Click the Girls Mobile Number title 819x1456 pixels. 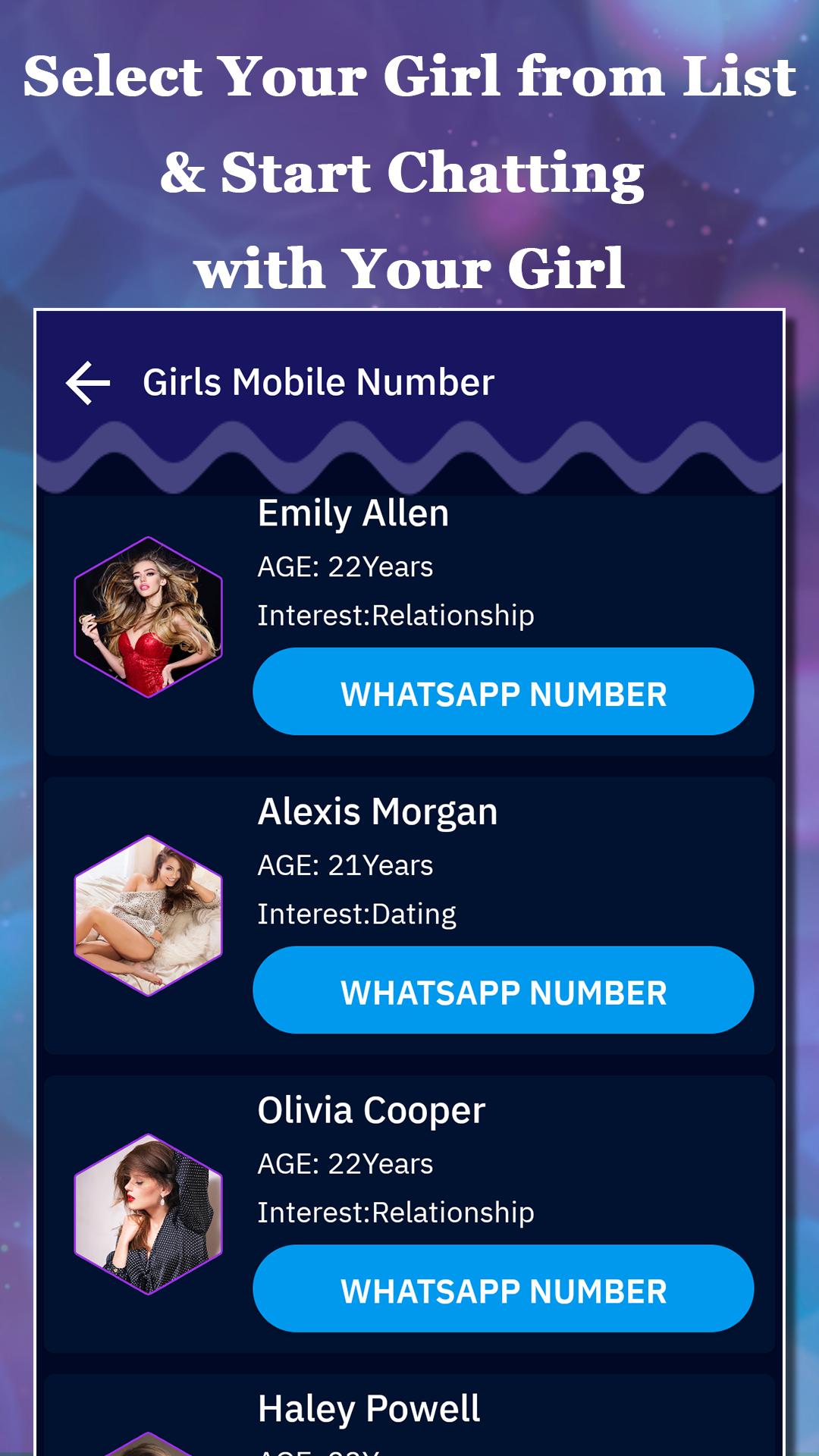[320, 383]
